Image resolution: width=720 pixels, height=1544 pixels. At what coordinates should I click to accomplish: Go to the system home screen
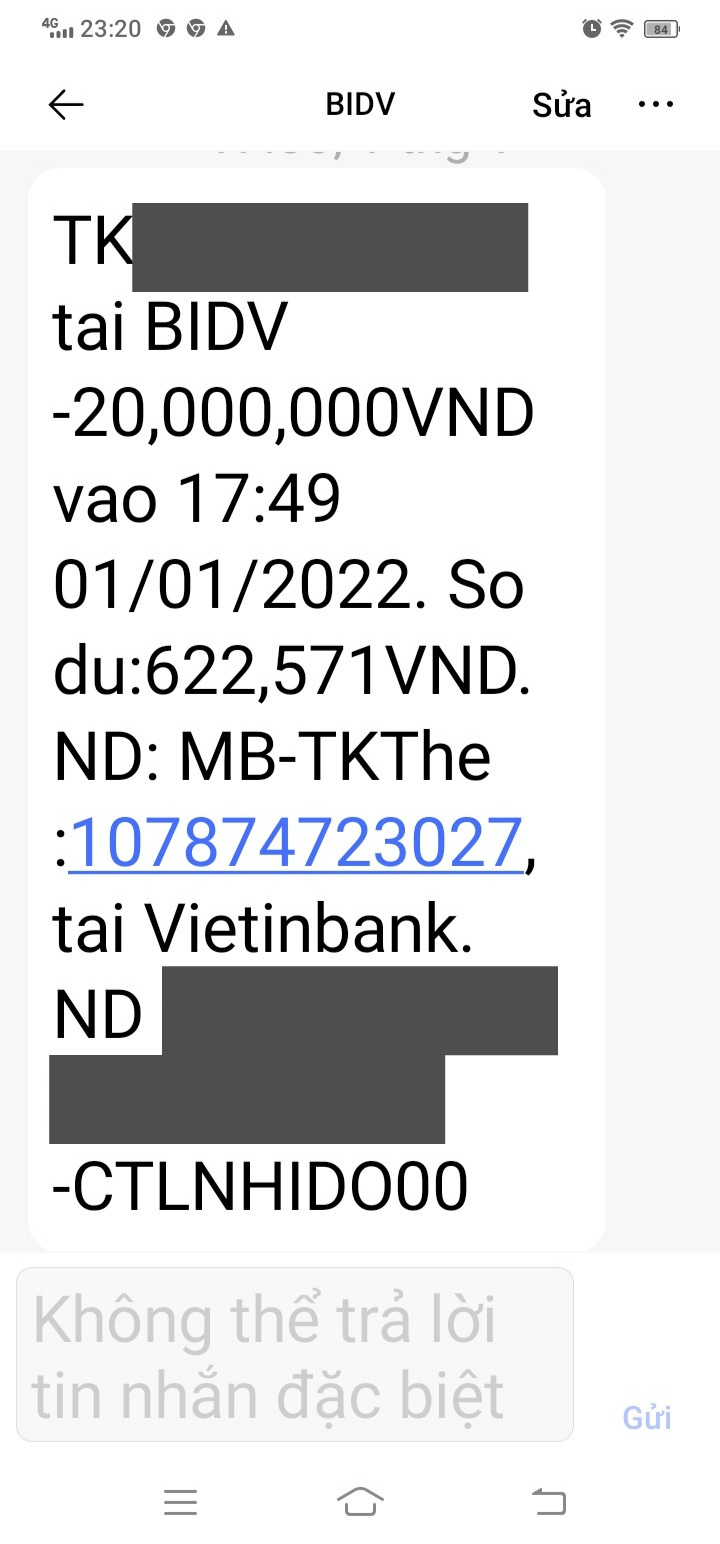coord(360,1501)
